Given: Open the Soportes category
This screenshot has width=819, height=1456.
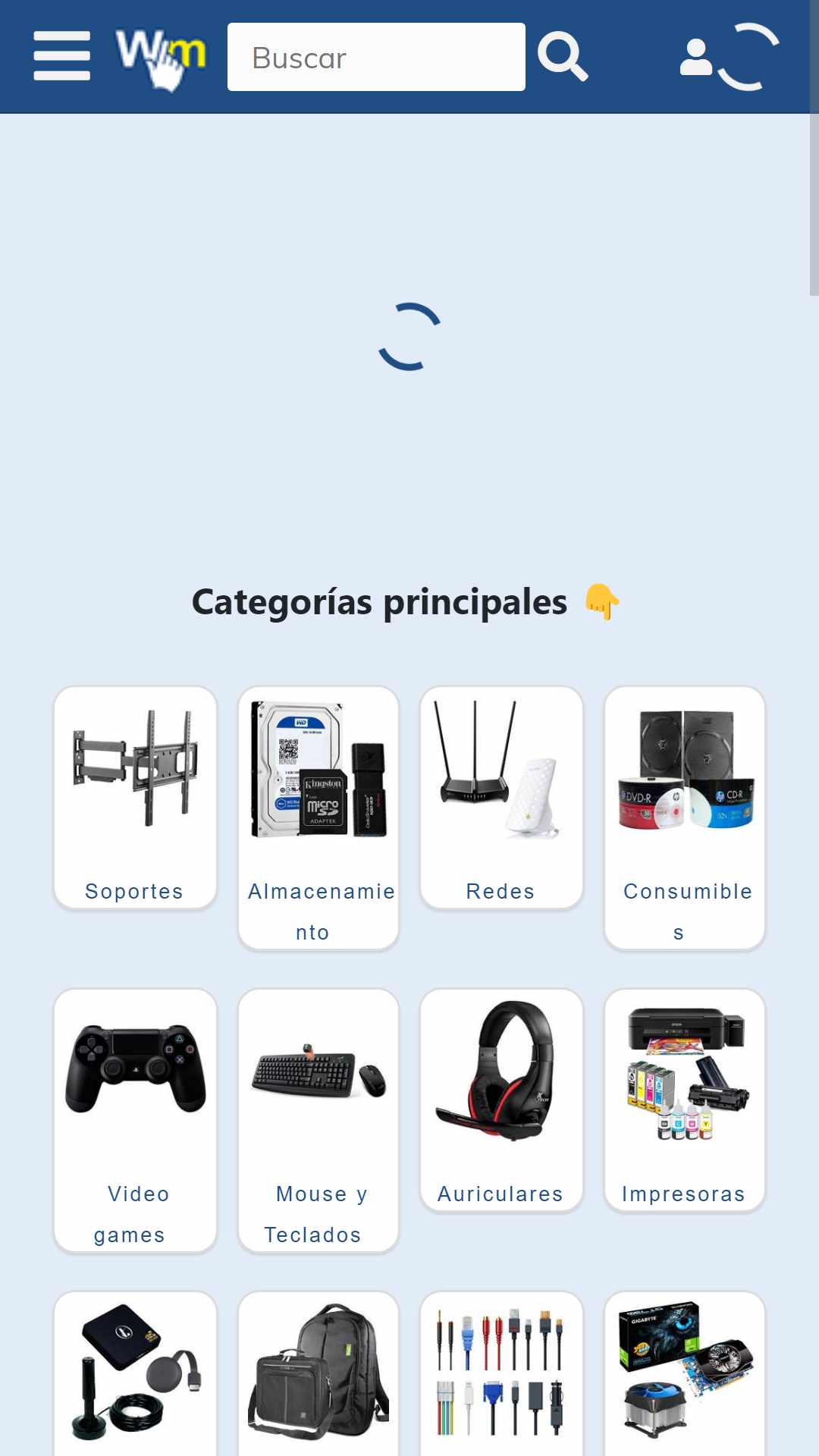Looking at the screenshot, I should pos(135,797).
